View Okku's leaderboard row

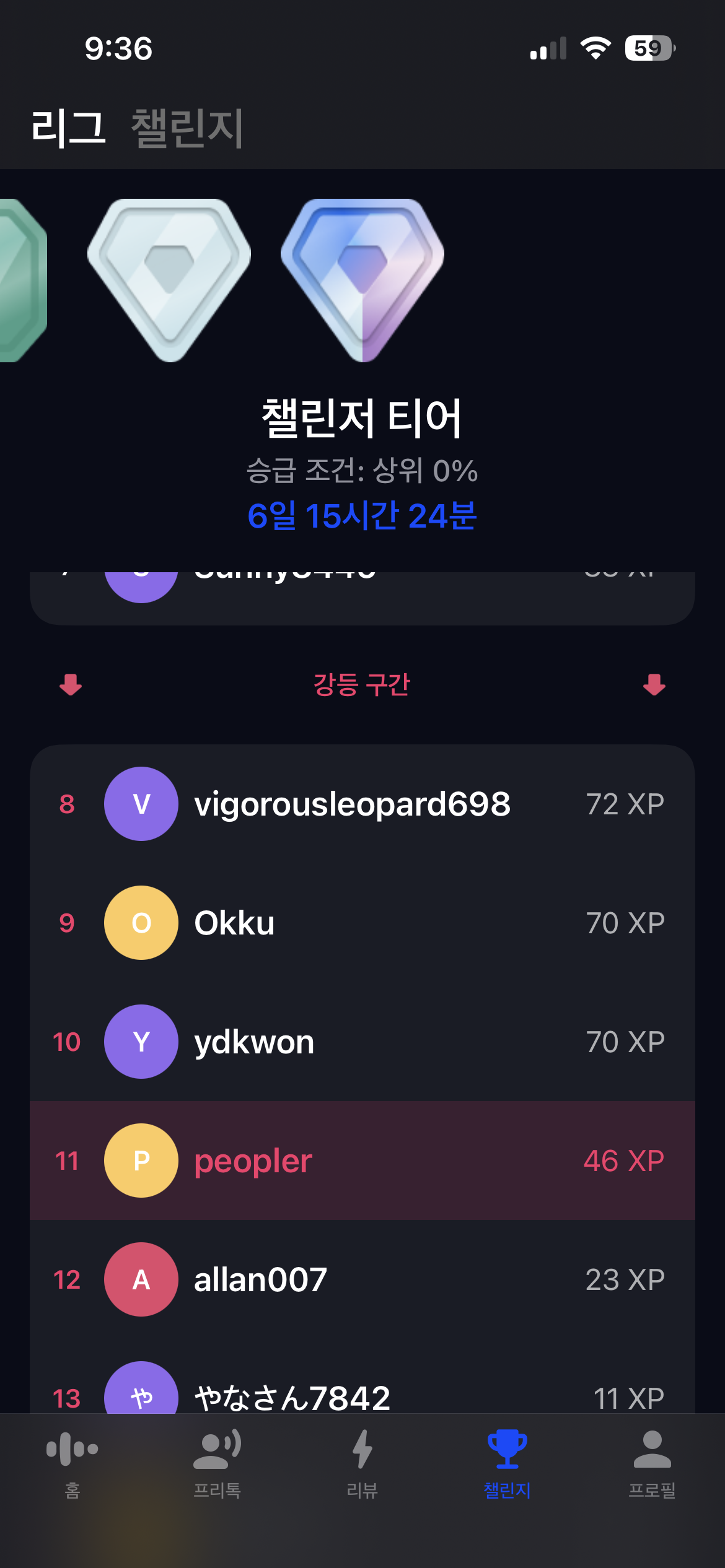coord(362,923)
